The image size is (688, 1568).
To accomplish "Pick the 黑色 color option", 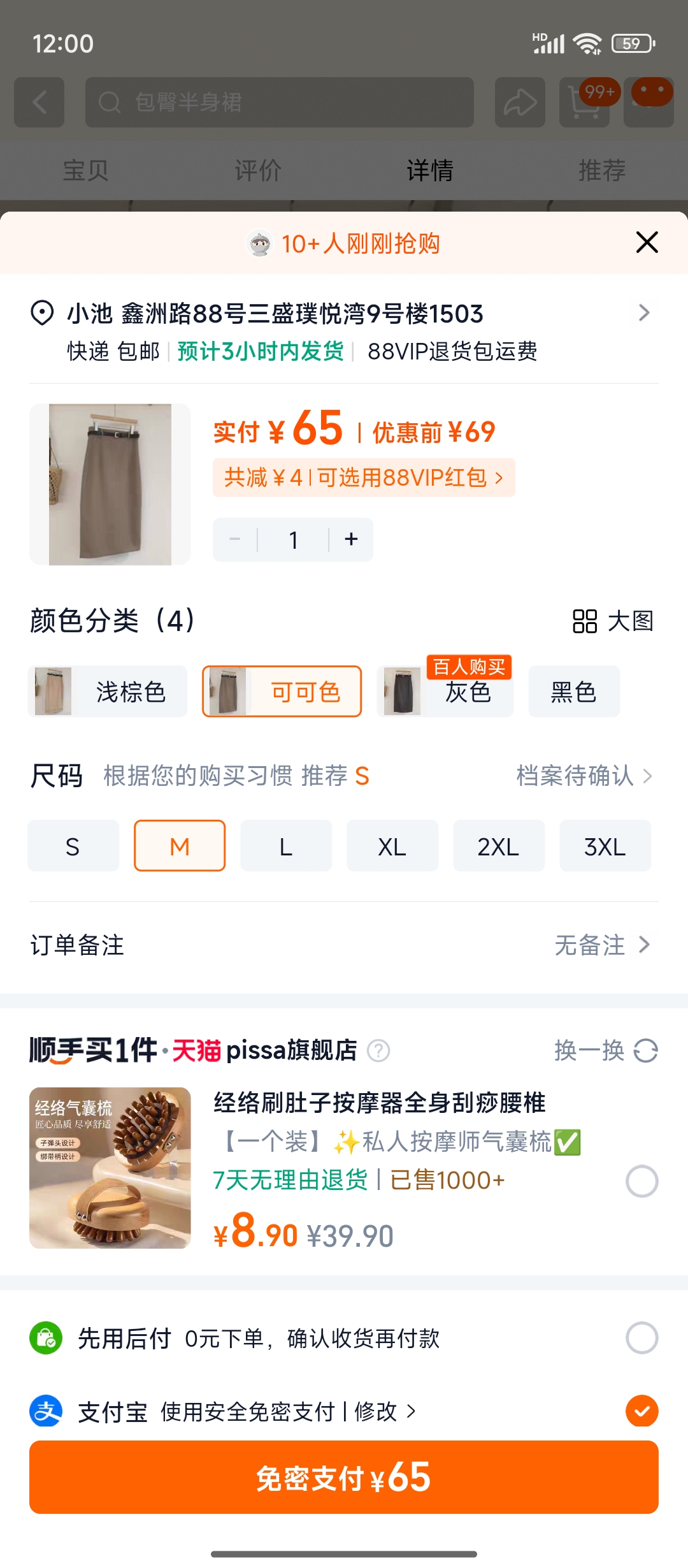I will 573,692.
